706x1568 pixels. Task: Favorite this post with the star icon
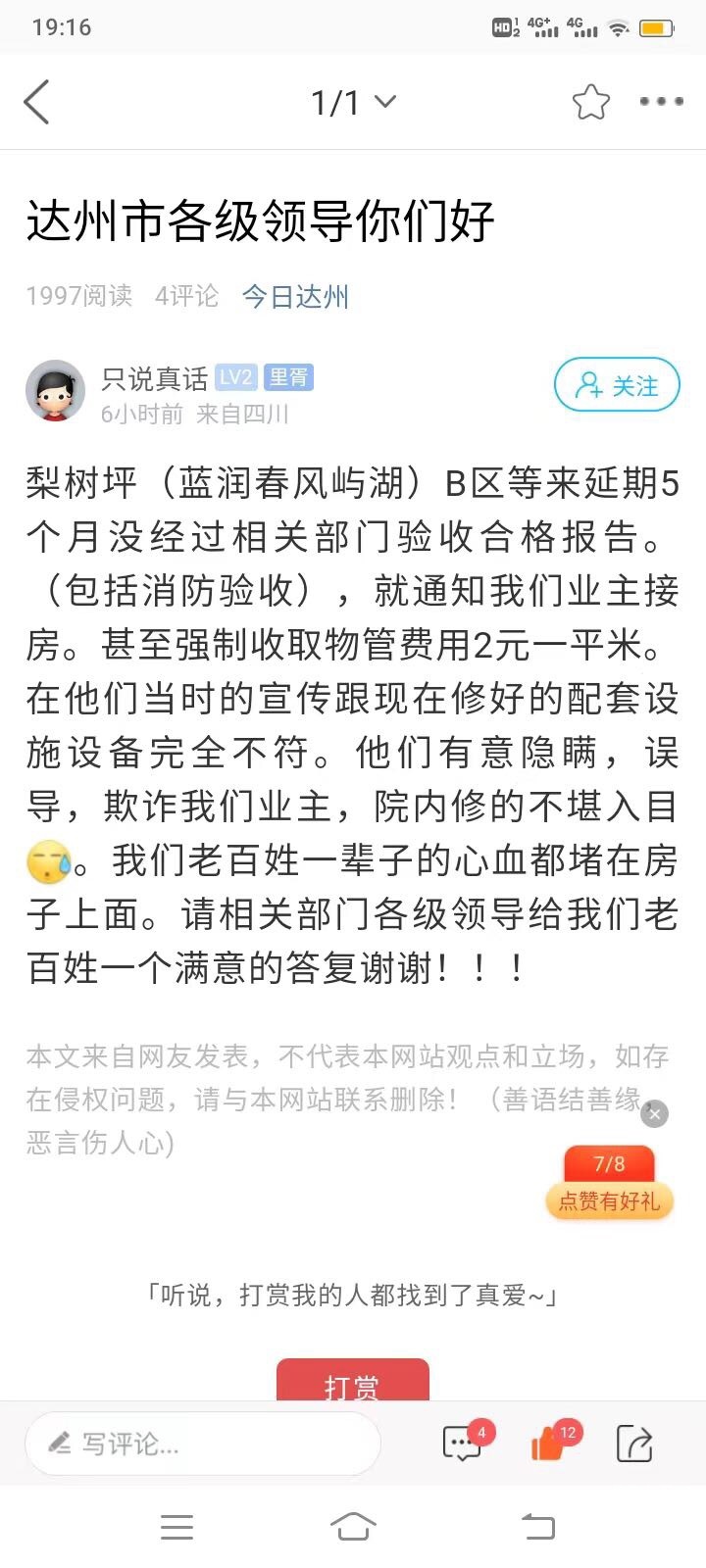point(590,102)
